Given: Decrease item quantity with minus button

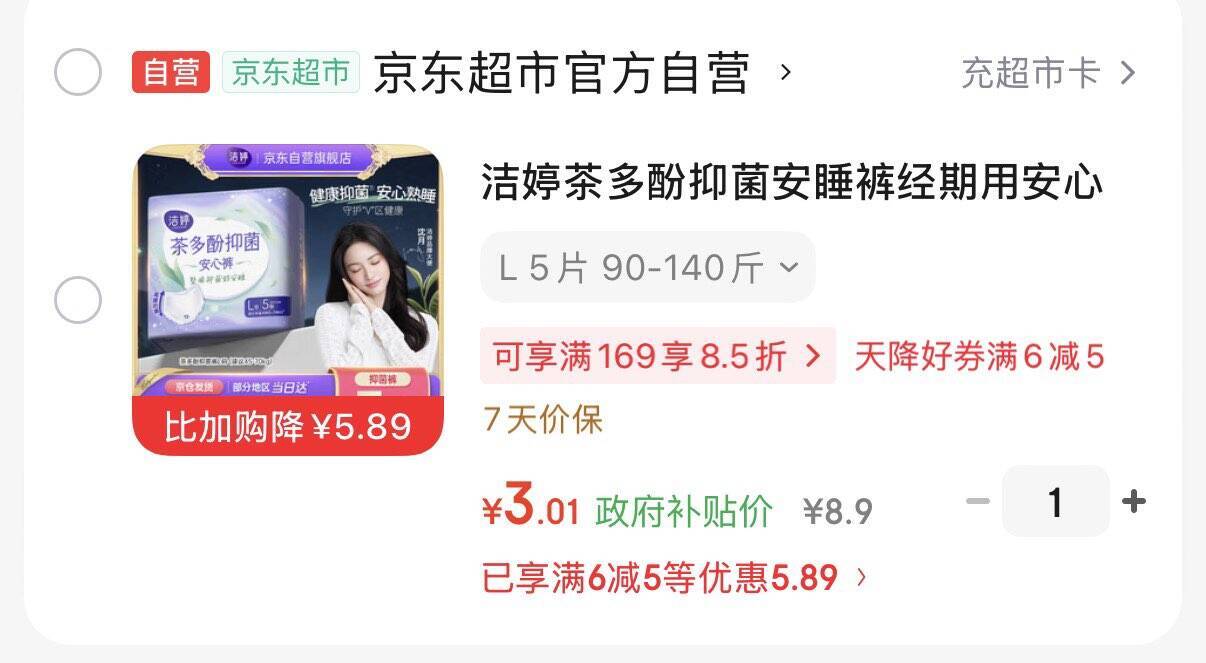Looking at the screenshot, I should [x=977, y=502].
